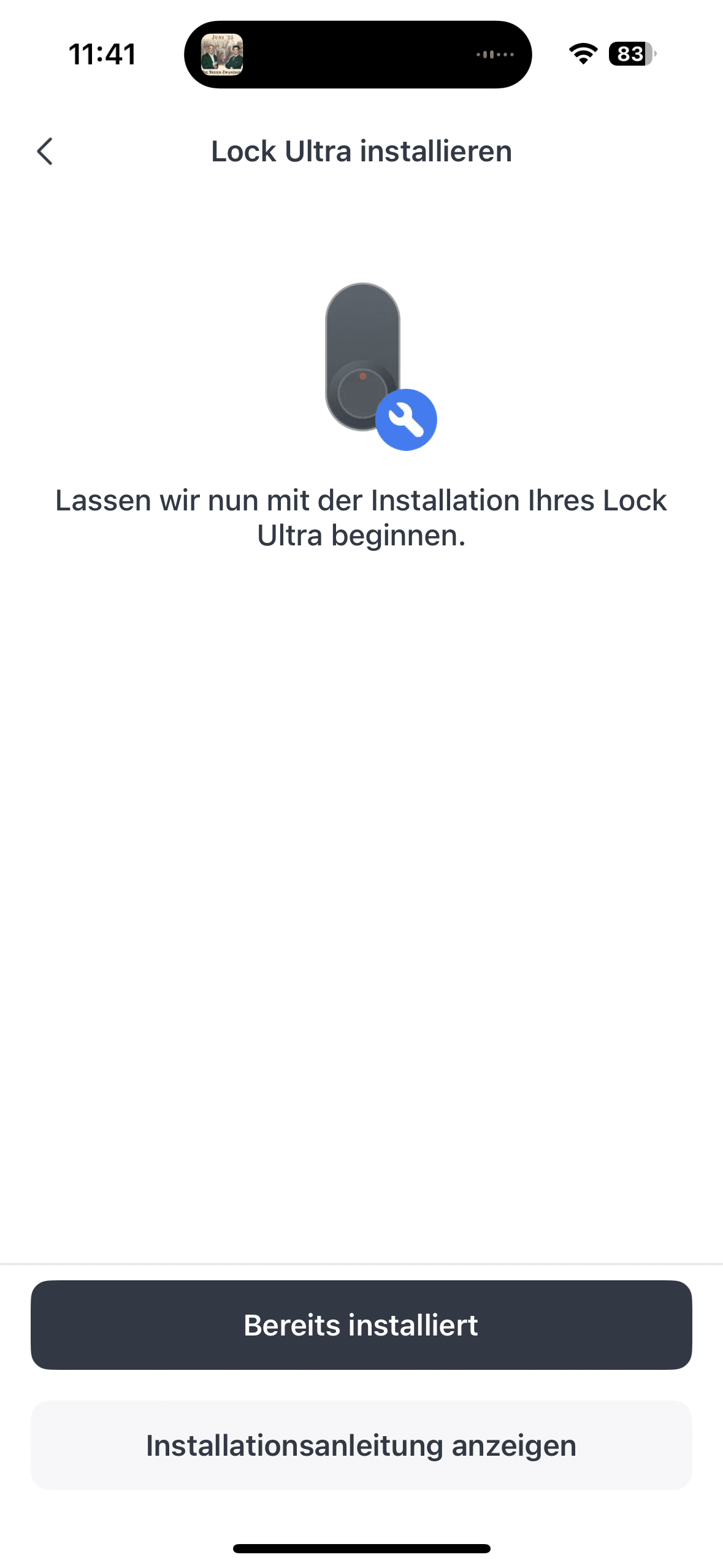723x1568 pixels.
Task: Confirm with the Bereits installiert button
Action: [361, 1325]
